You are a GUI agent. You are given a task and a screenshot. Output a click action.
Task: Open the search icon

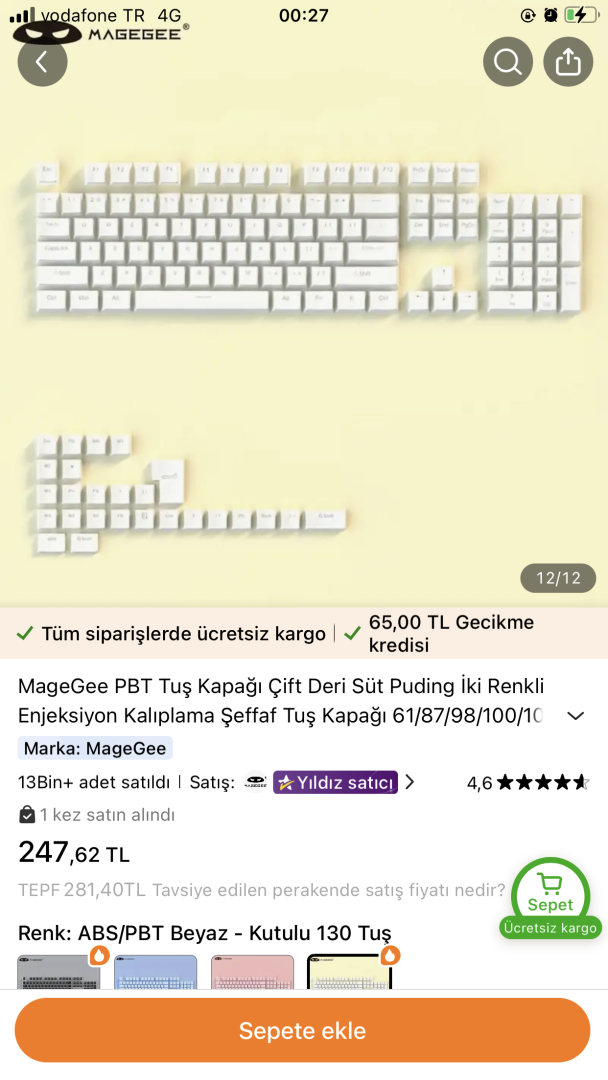pos(508,62)
